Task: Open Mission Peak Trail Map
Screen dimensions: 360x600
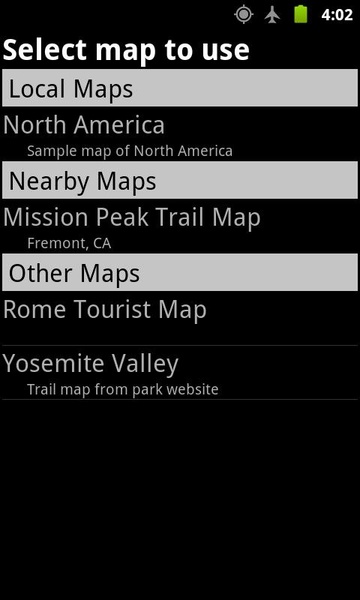Action: click(x=180, y=226)
